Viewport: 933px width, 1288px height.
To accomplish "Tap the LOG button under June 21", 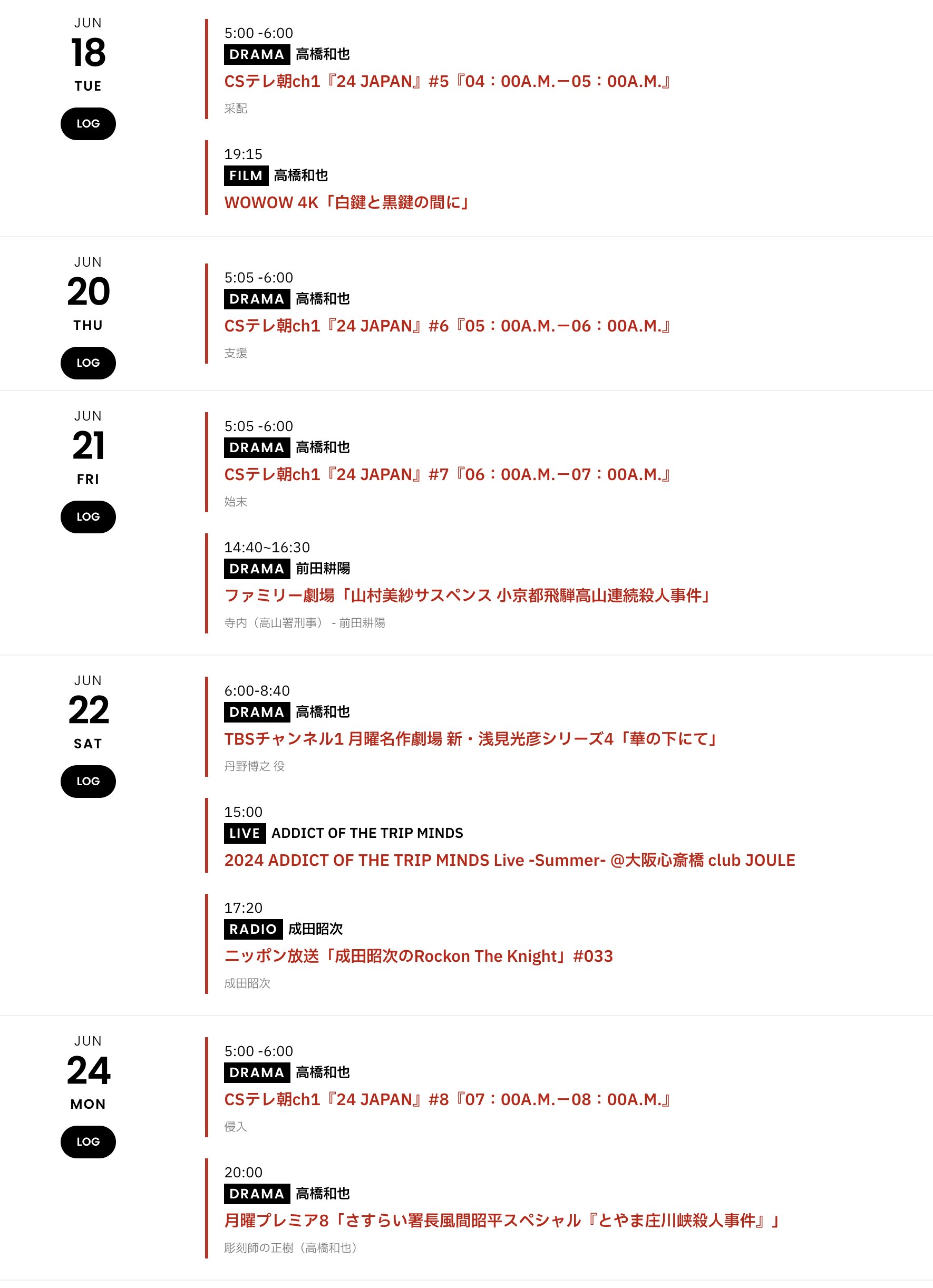I will pos(88,517).
